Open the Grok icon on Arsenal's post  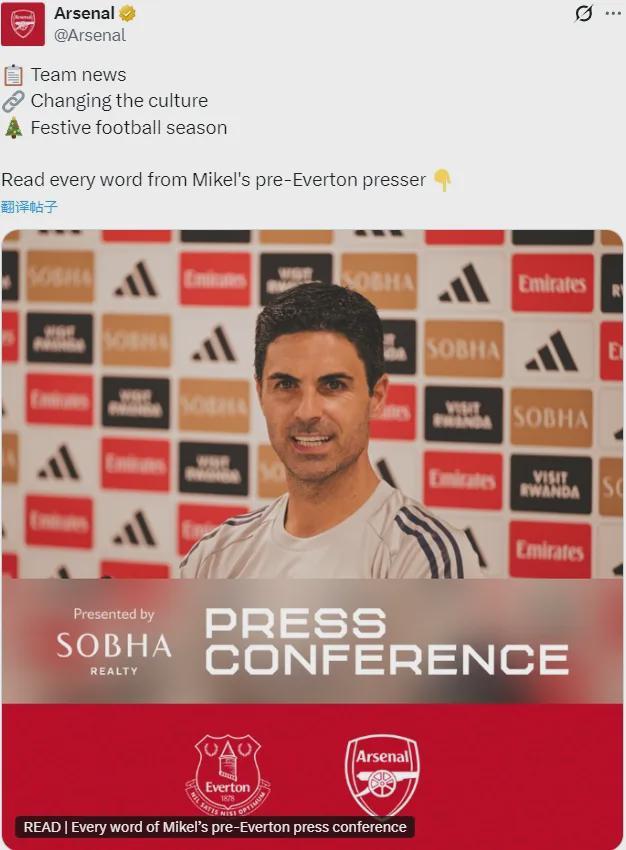coord(584,14)
